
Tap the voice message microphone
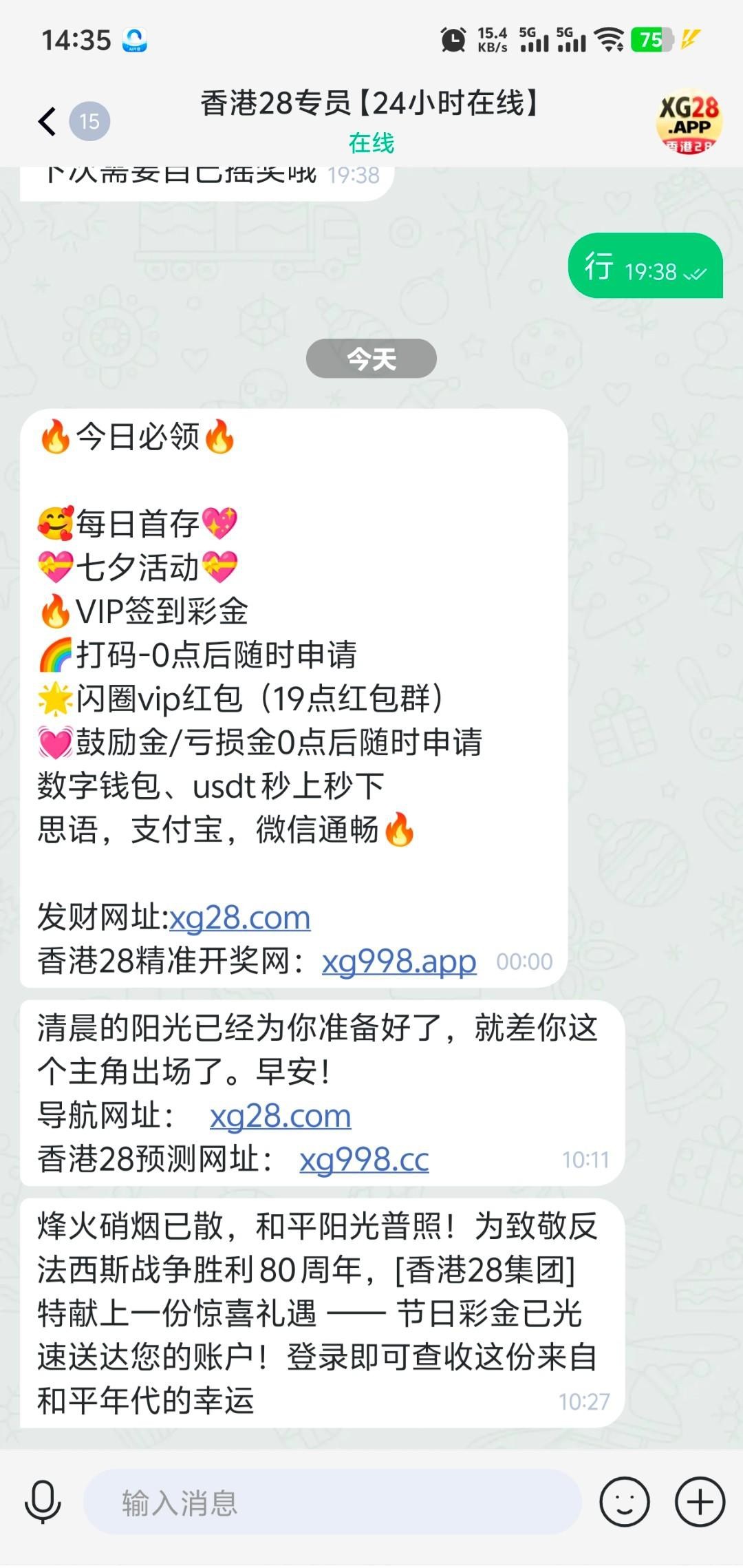[x=43, y=1502]
